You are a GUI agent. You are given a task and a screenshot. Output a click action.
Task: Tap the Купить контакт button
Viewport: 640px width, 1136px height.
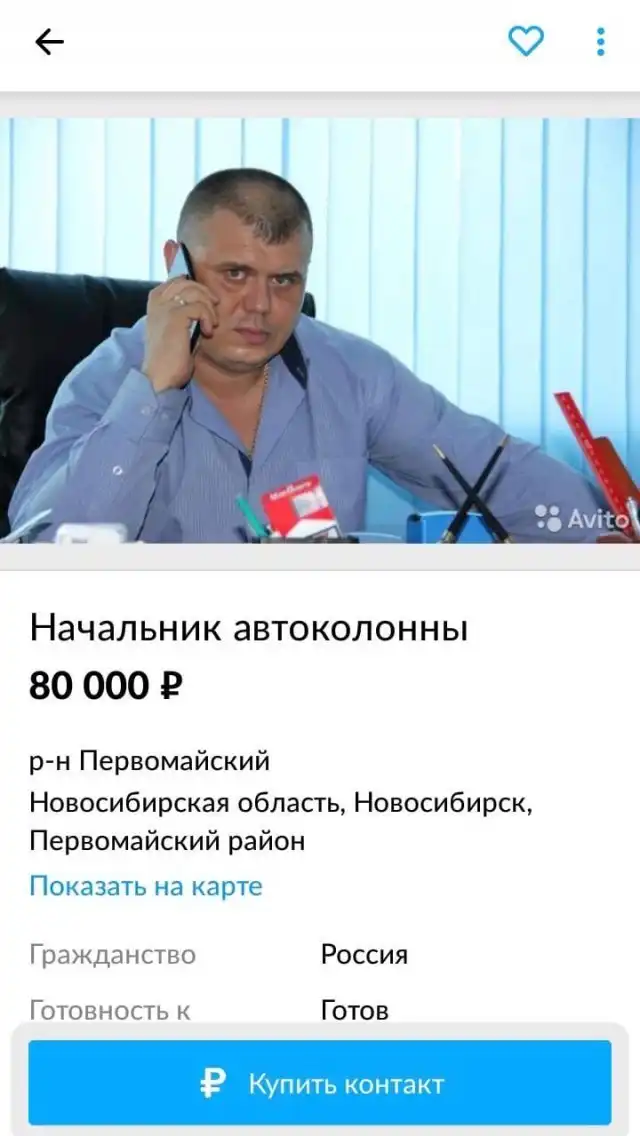tap(320, 1083)
